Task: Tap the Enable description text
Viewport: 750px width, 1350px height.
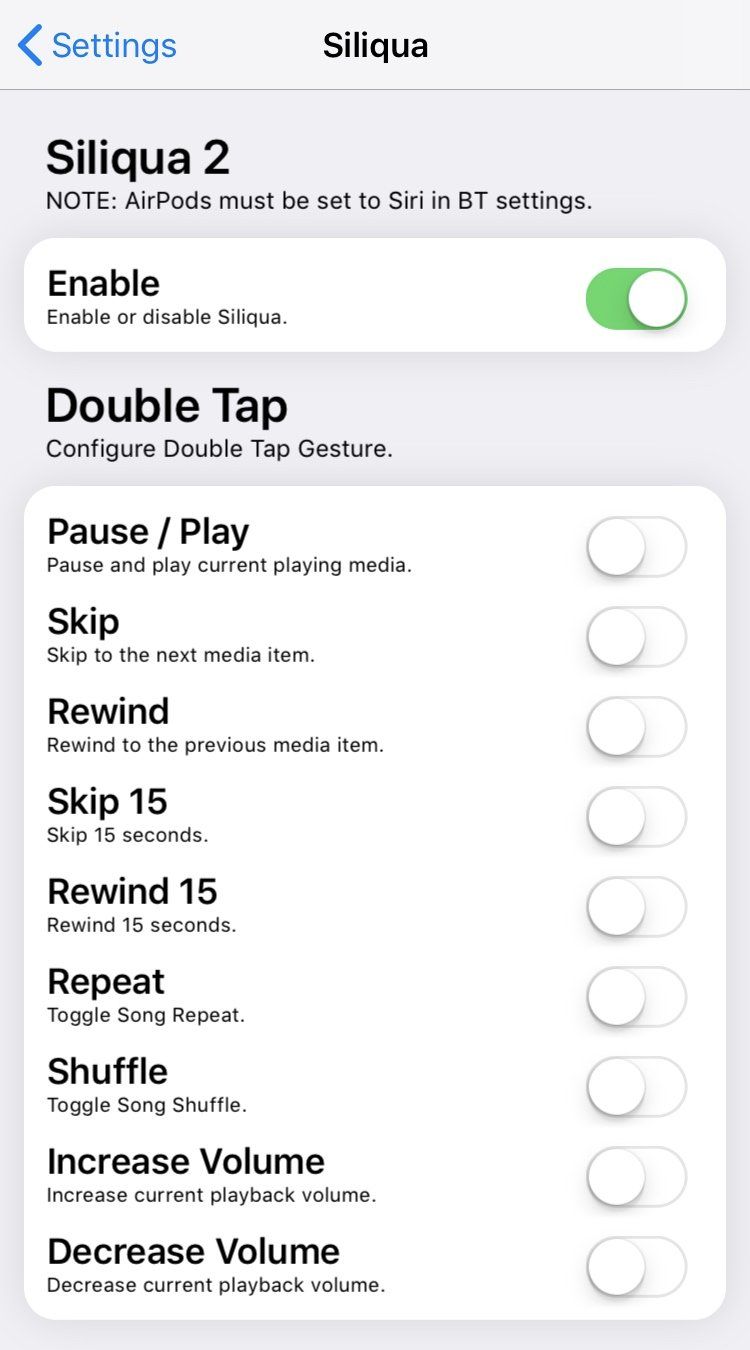Action: 150,317
